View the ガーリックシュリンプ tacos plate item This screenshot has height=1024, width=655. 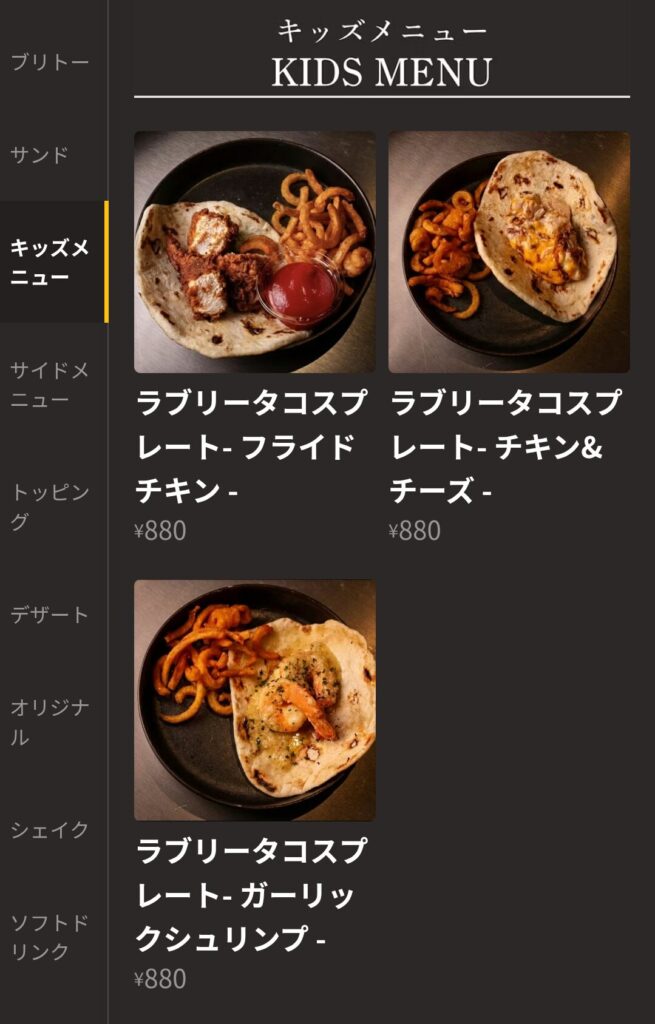click(x=255, y=700)
